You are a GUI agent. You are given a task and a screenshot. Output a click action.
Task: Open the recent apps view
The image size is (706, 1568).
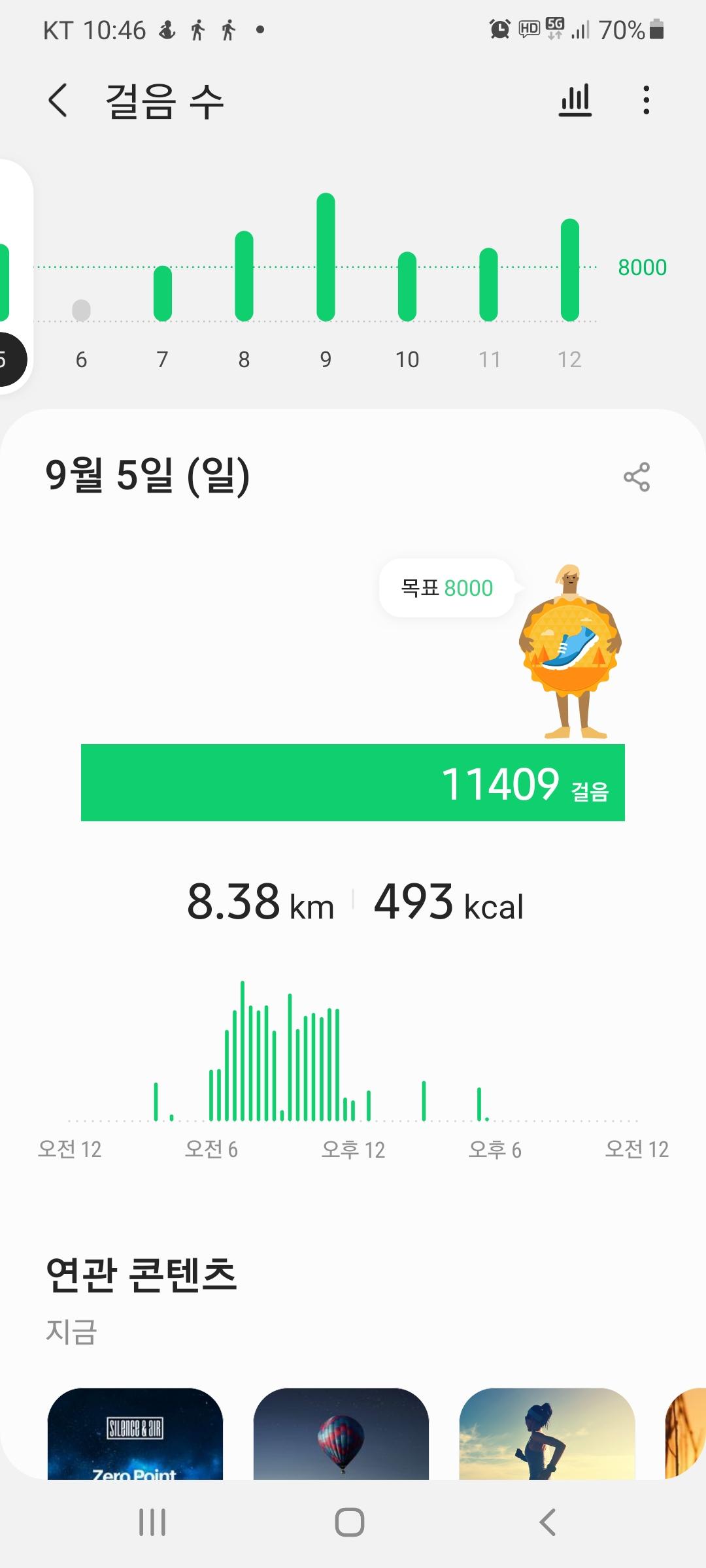click(152, 1522)
